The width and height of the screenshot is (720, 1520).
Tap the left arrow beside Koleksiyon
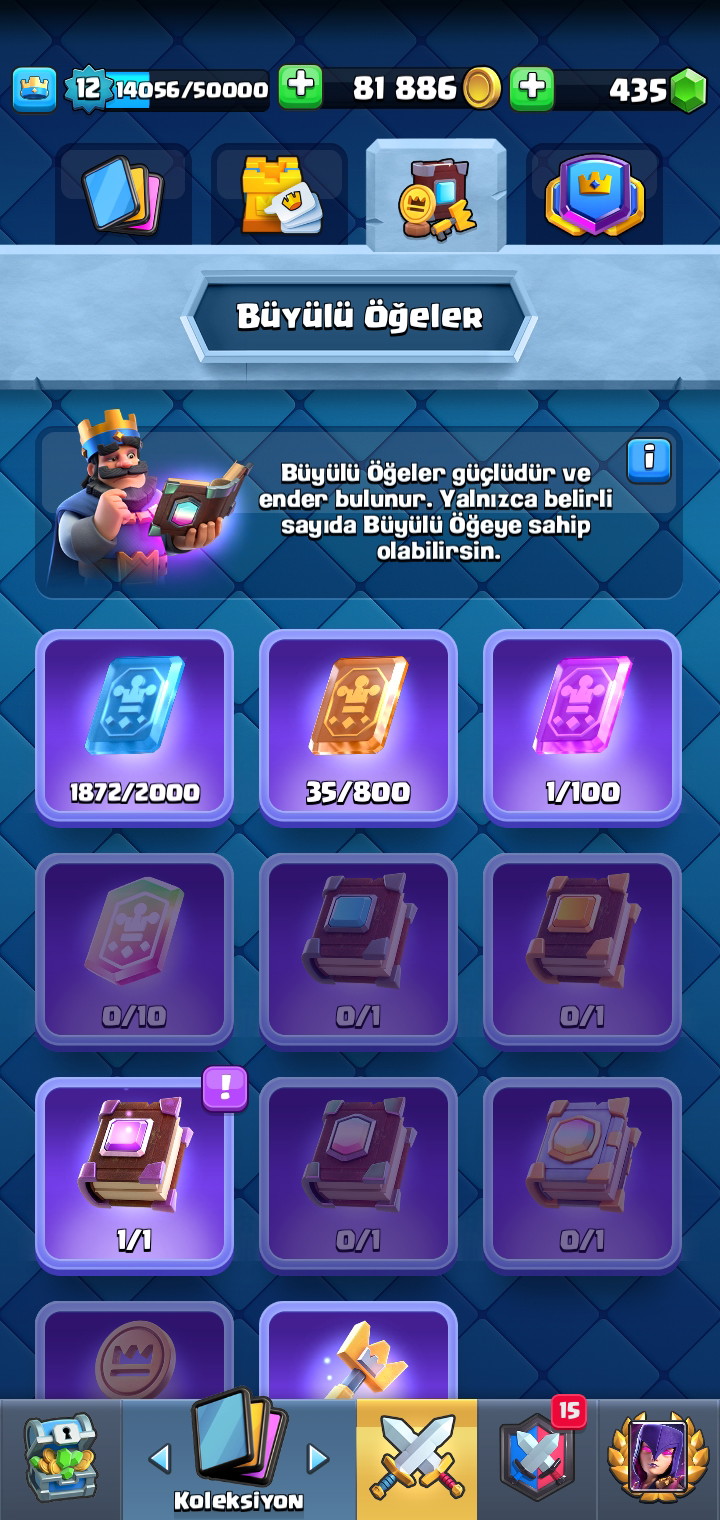[159, 1458]
